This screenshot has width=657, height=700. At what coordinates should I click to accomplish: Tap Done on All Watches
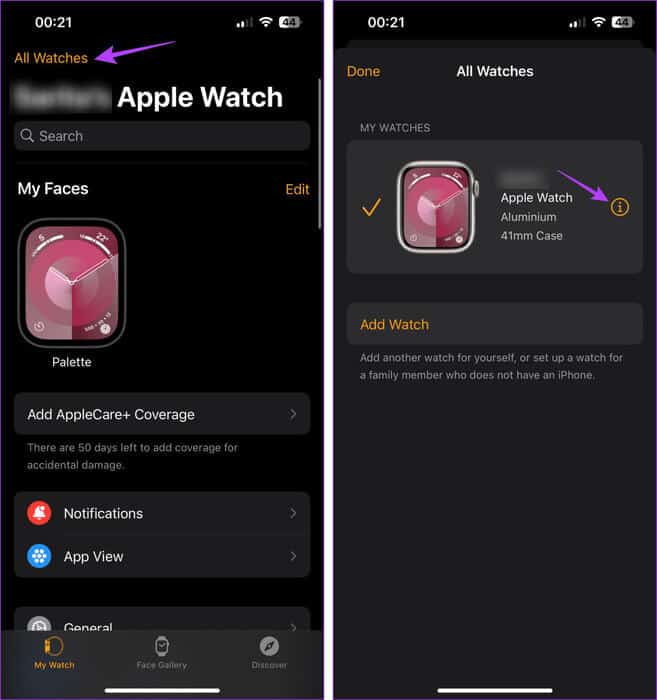[363, 71]
